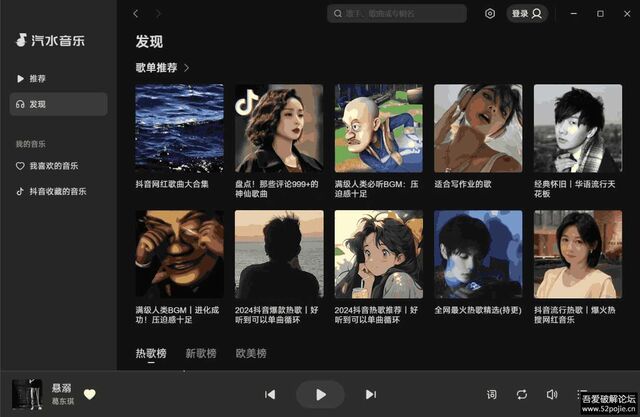Open 我喜欢的音乐 playlist
640x417 pixels.
coord(53,166)
